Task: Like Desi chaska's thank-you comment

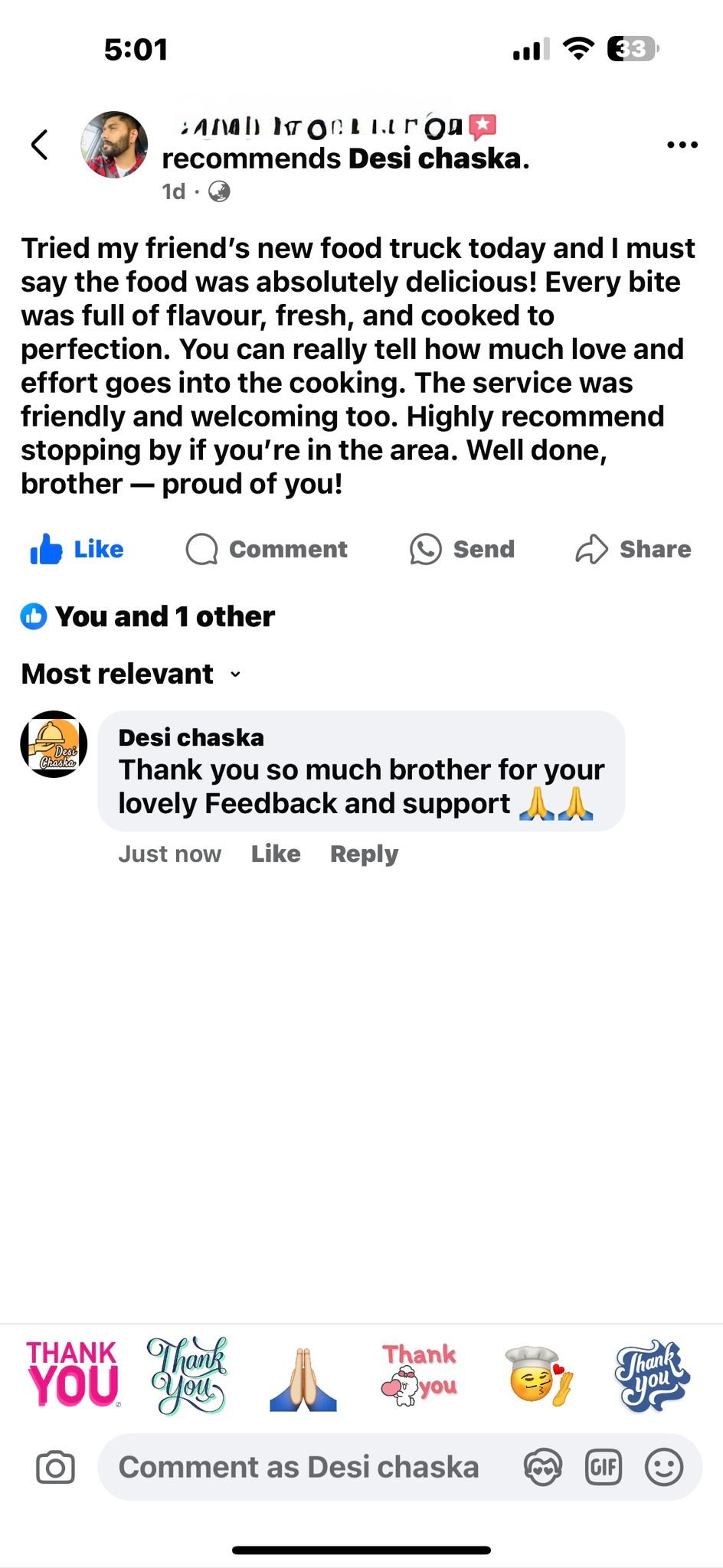Action: [x=276, y=854]
